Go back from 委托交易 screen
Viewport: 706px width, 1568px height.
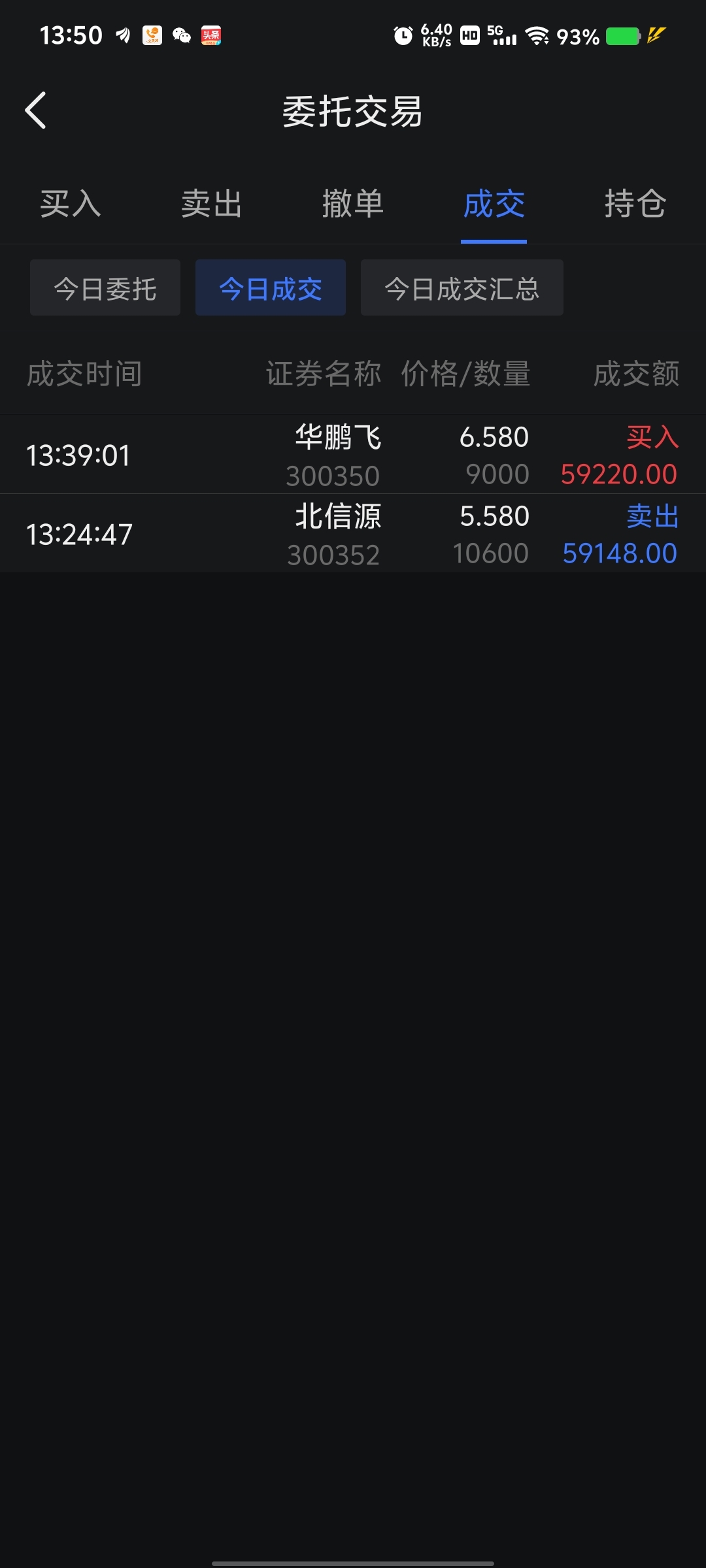pyautogui.click(x=35, y=110)
